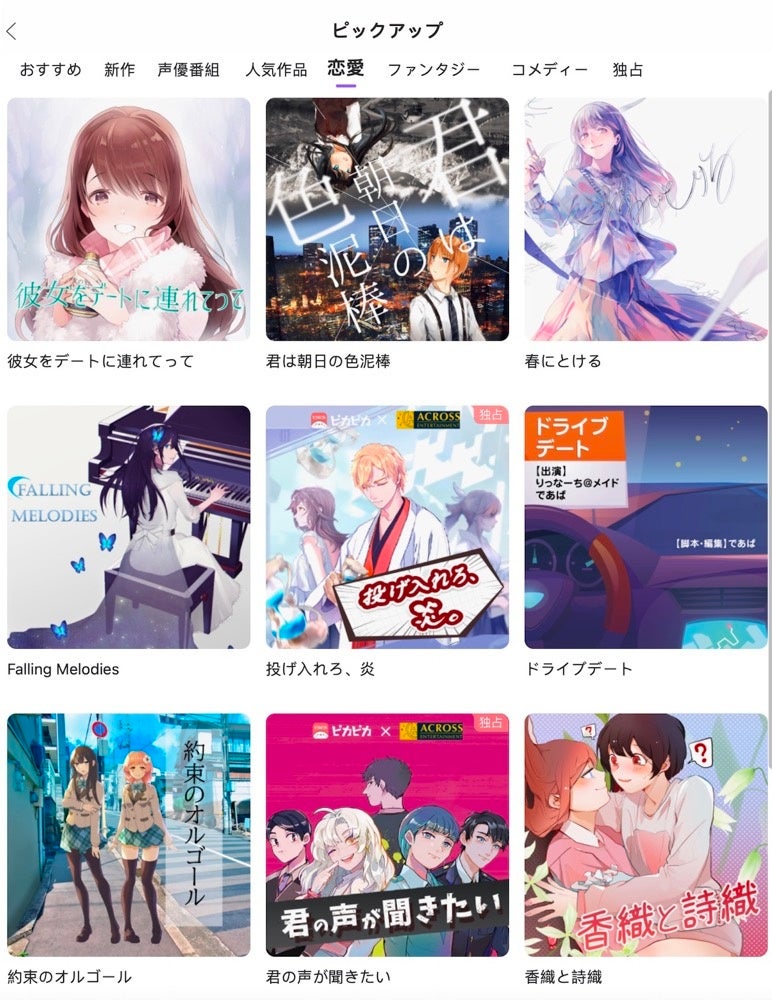Open Falling Melodies
772x1000 pixels.
[129, 527]
